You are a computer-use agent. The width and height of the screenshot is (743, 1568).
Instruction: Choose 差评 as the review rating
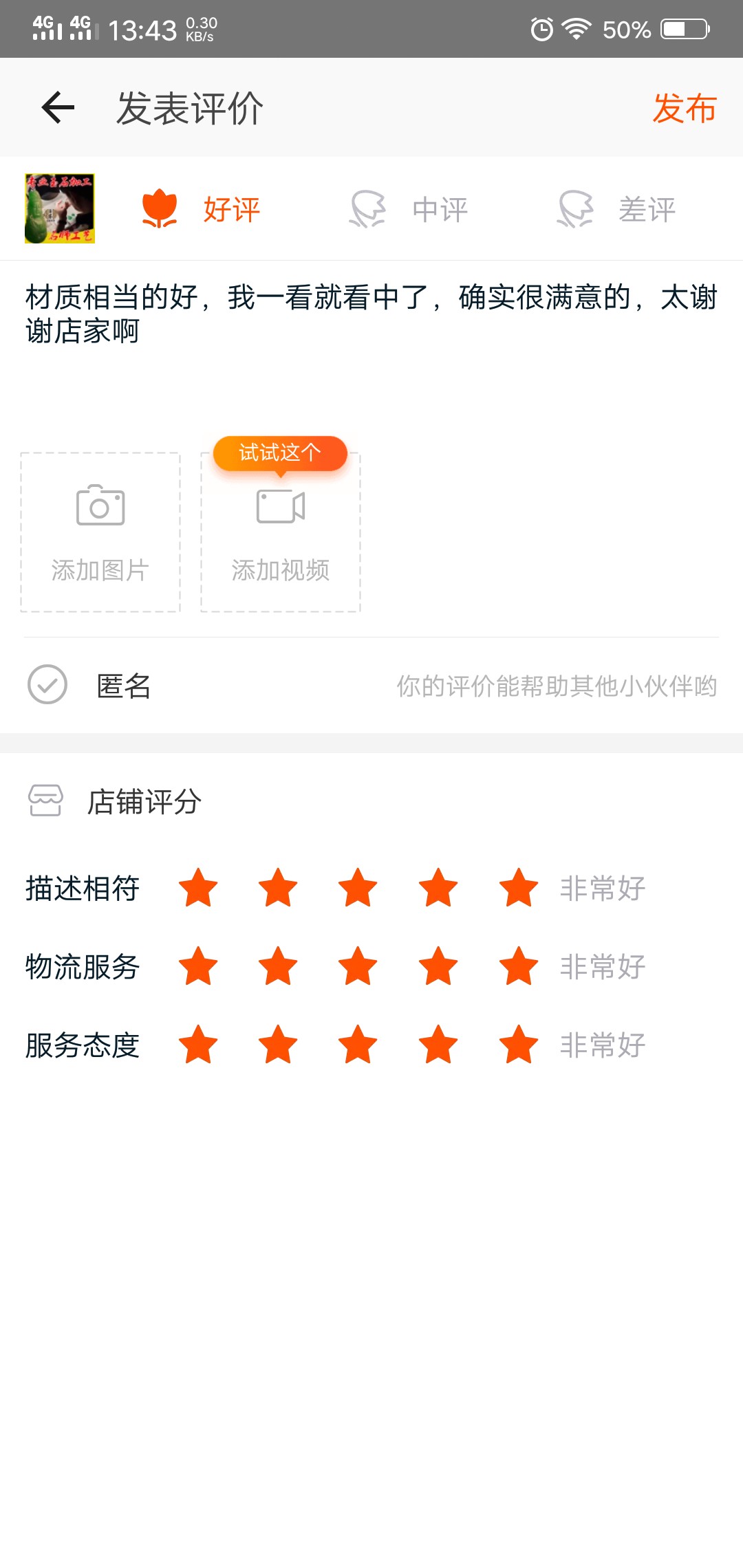[x=616, y=209]
